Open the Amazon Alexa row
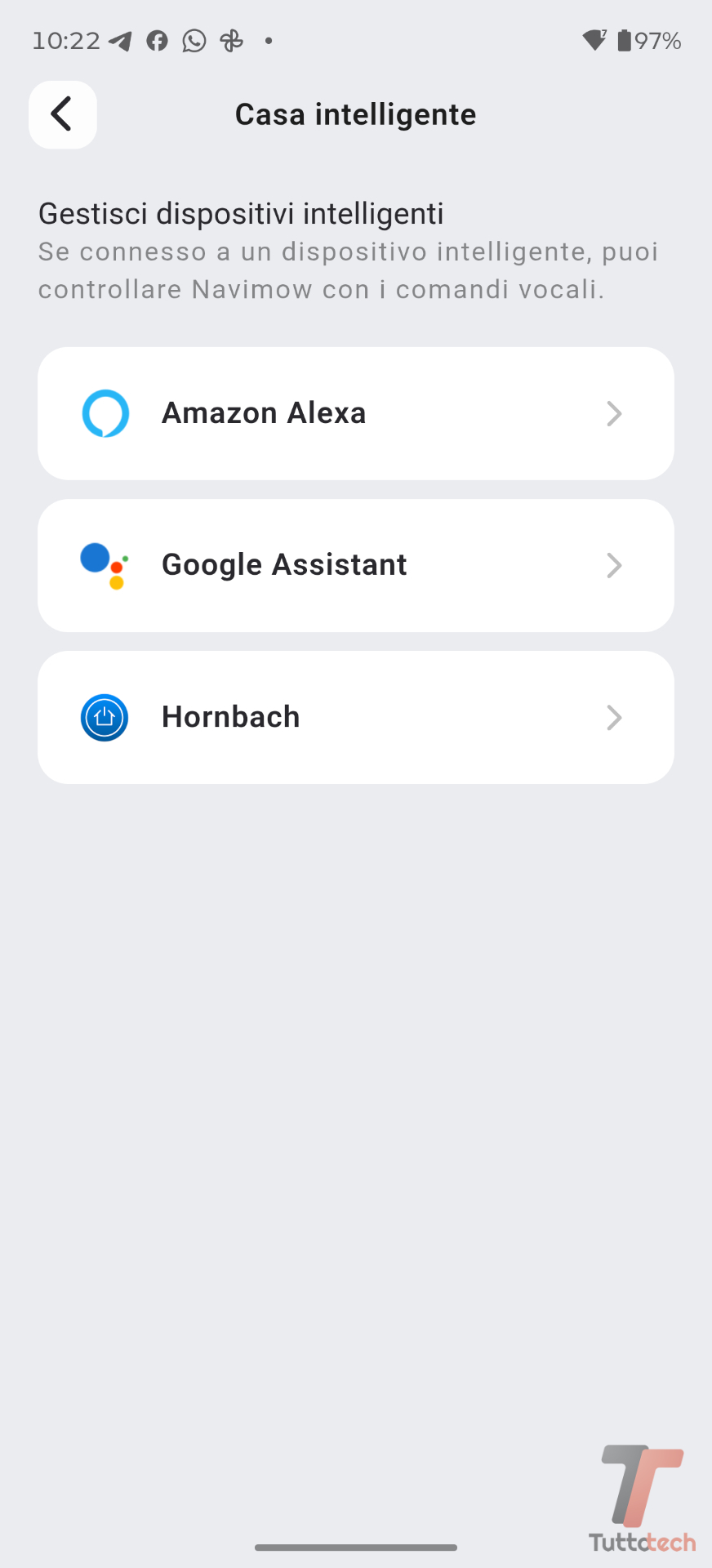Screen dimensions: 712x1568 pyautogui.click(x=355, y=413)
